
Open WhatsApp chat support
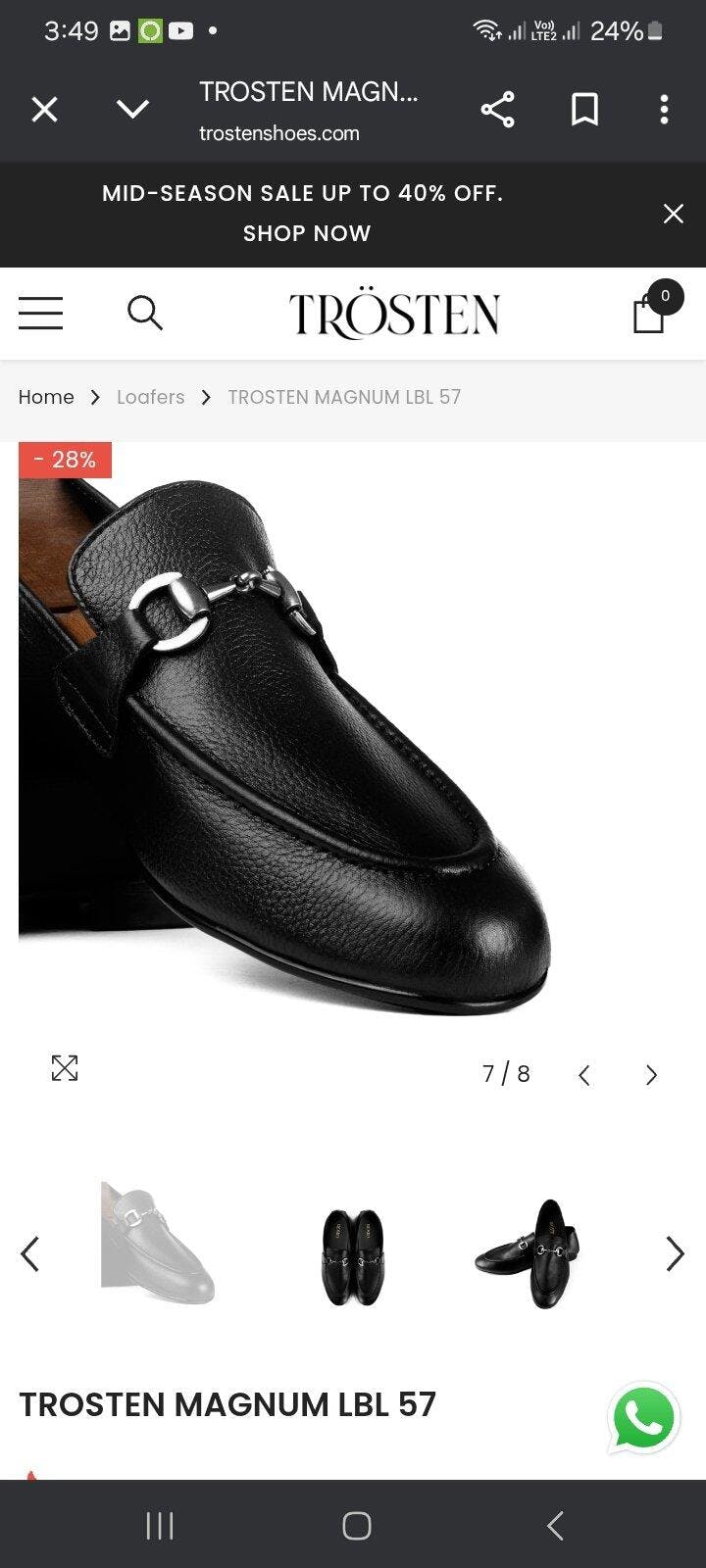[x=643, y=1418]
